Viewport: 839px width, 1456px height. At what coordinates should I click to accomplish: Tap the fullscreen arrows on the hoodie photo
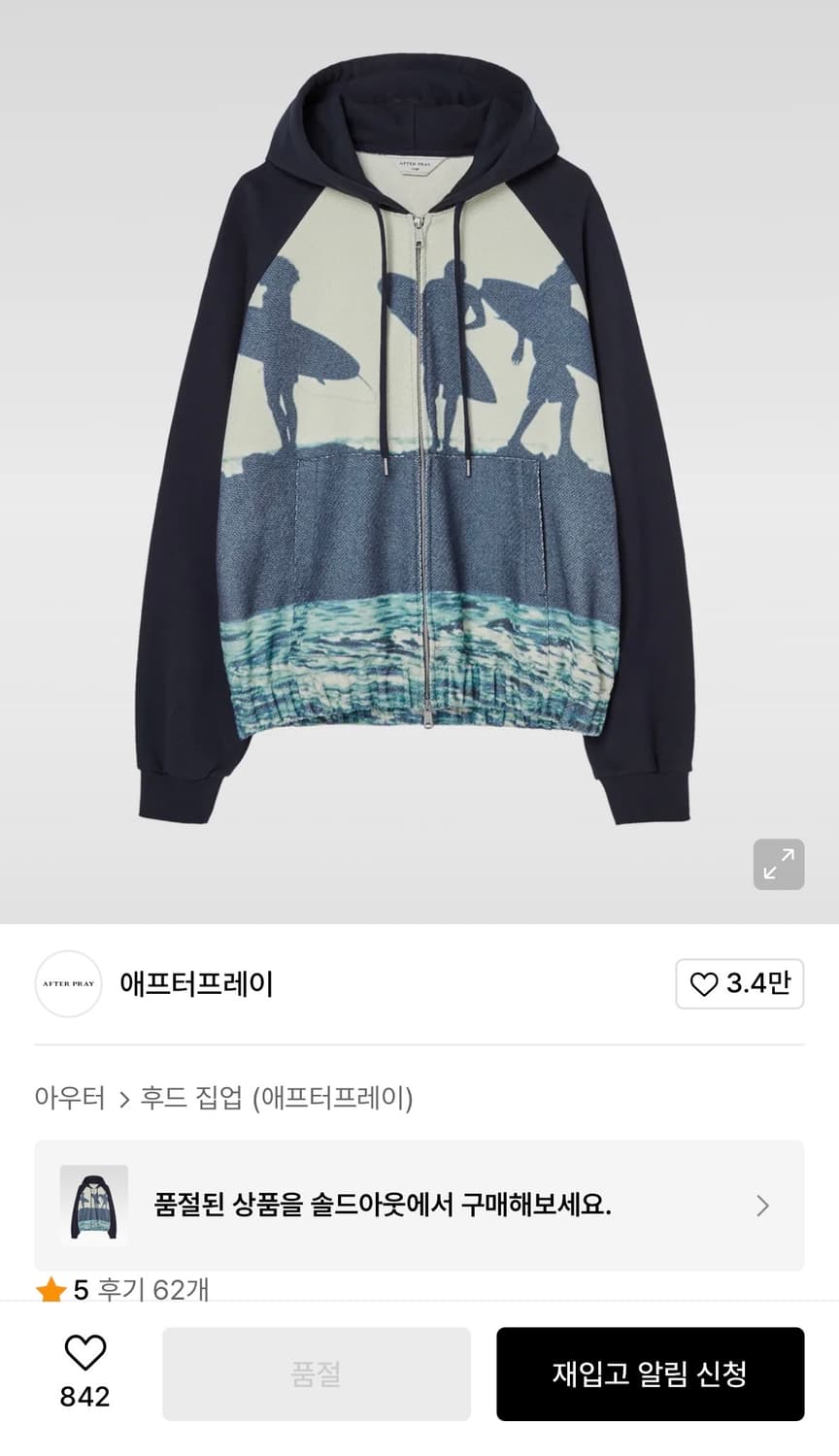coord(777,864)
